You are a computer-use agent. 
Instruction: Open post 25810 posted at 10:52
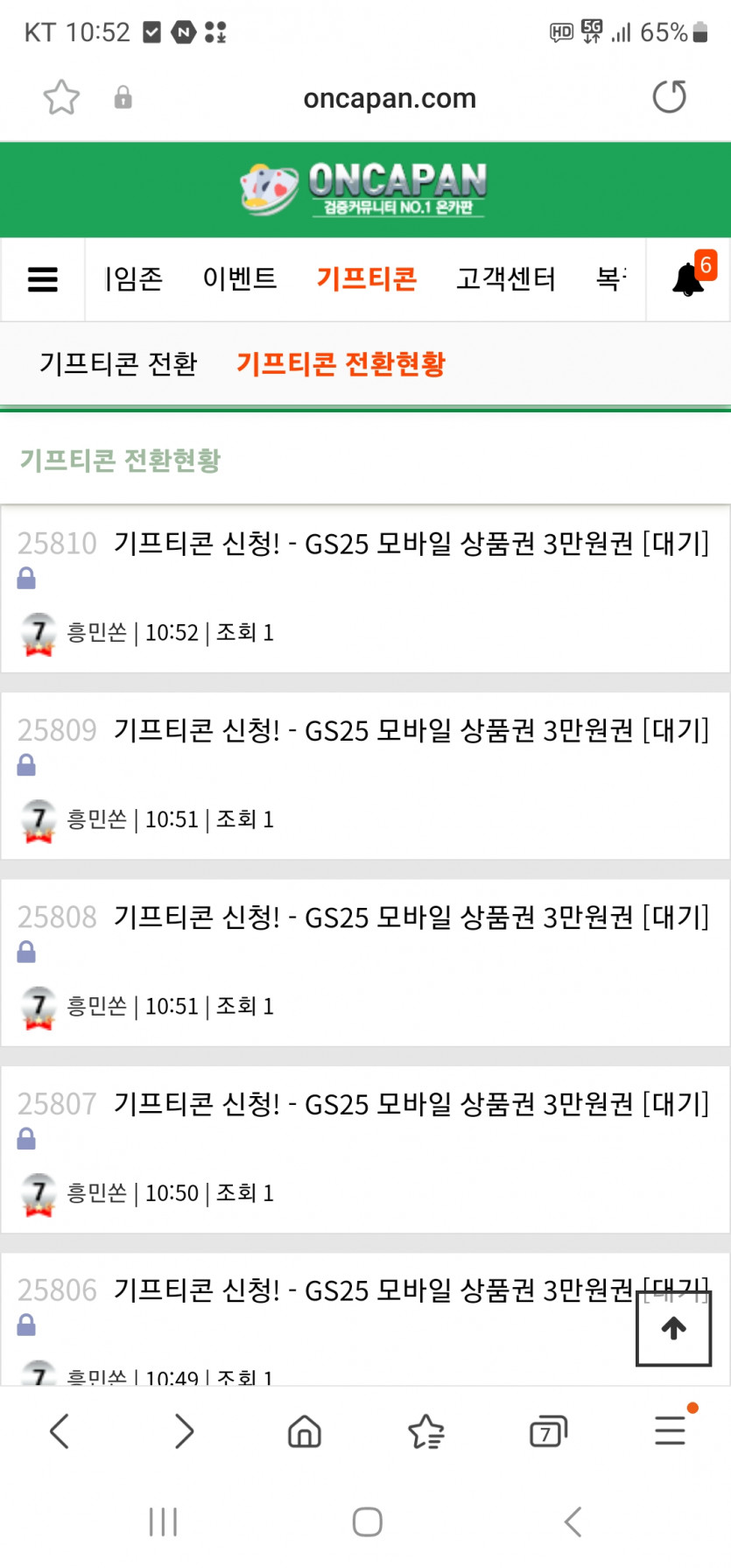click(x=411, y=544)
